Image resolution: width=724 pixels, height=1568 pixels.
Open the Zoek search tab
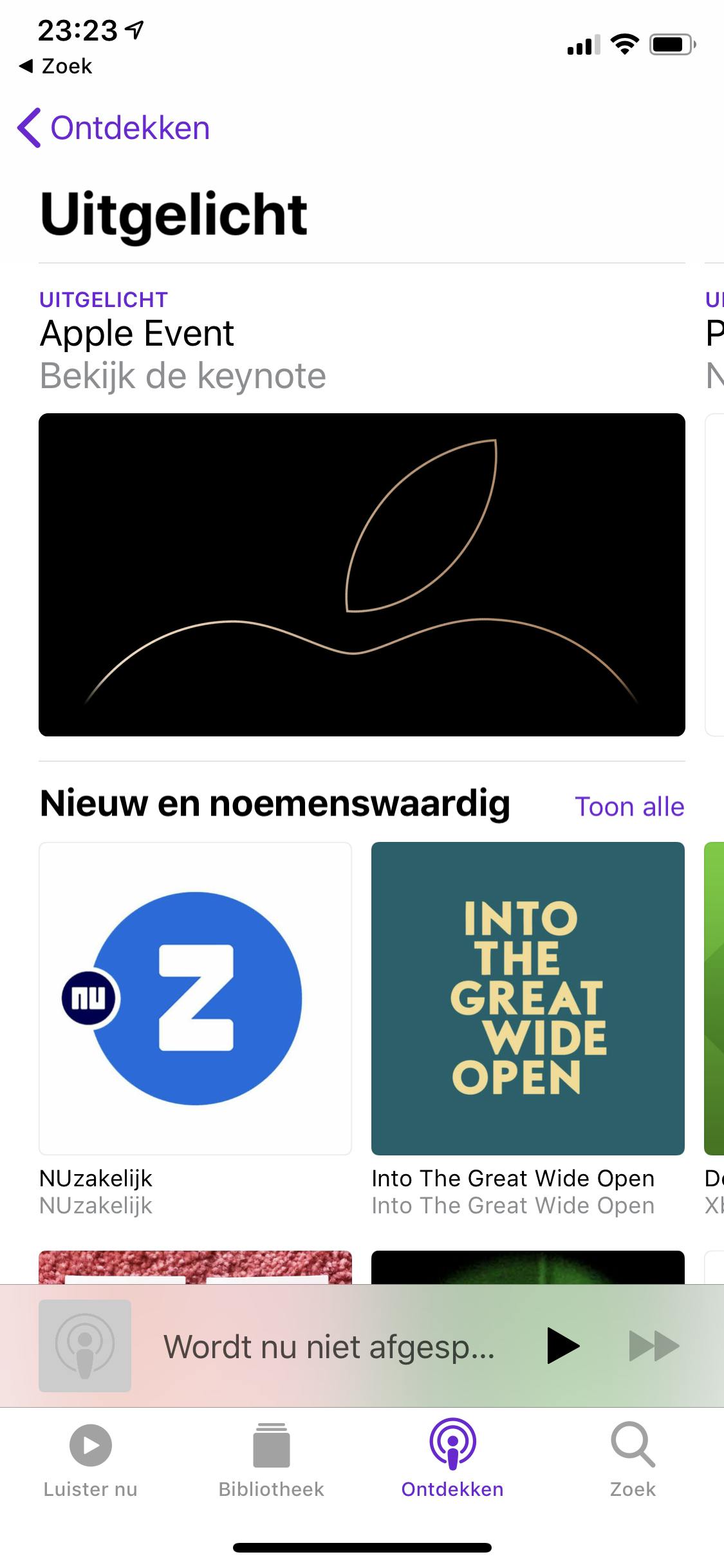point(633,1459)
